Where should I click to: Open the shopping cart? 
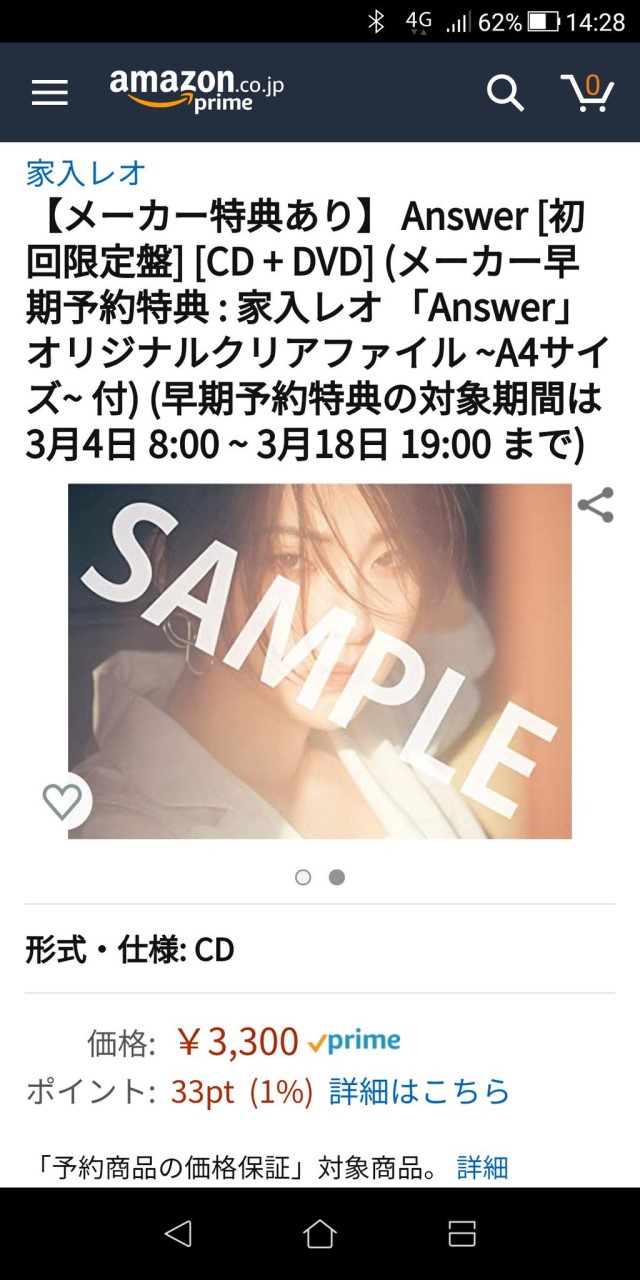pyautogui.click(x=587, y=91)
